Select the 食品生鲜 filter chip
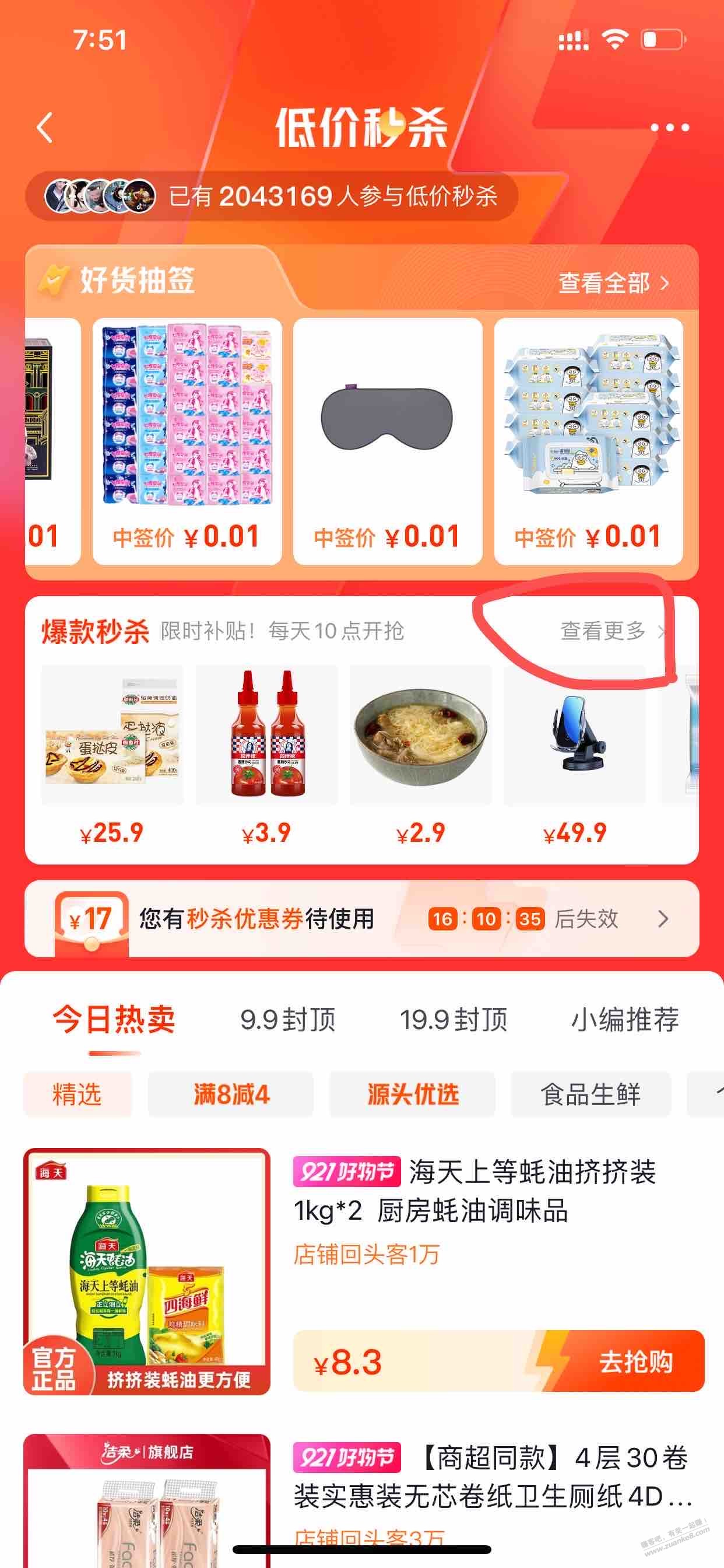Viewport: 724px width, 1568px height. coord(590,1094)
